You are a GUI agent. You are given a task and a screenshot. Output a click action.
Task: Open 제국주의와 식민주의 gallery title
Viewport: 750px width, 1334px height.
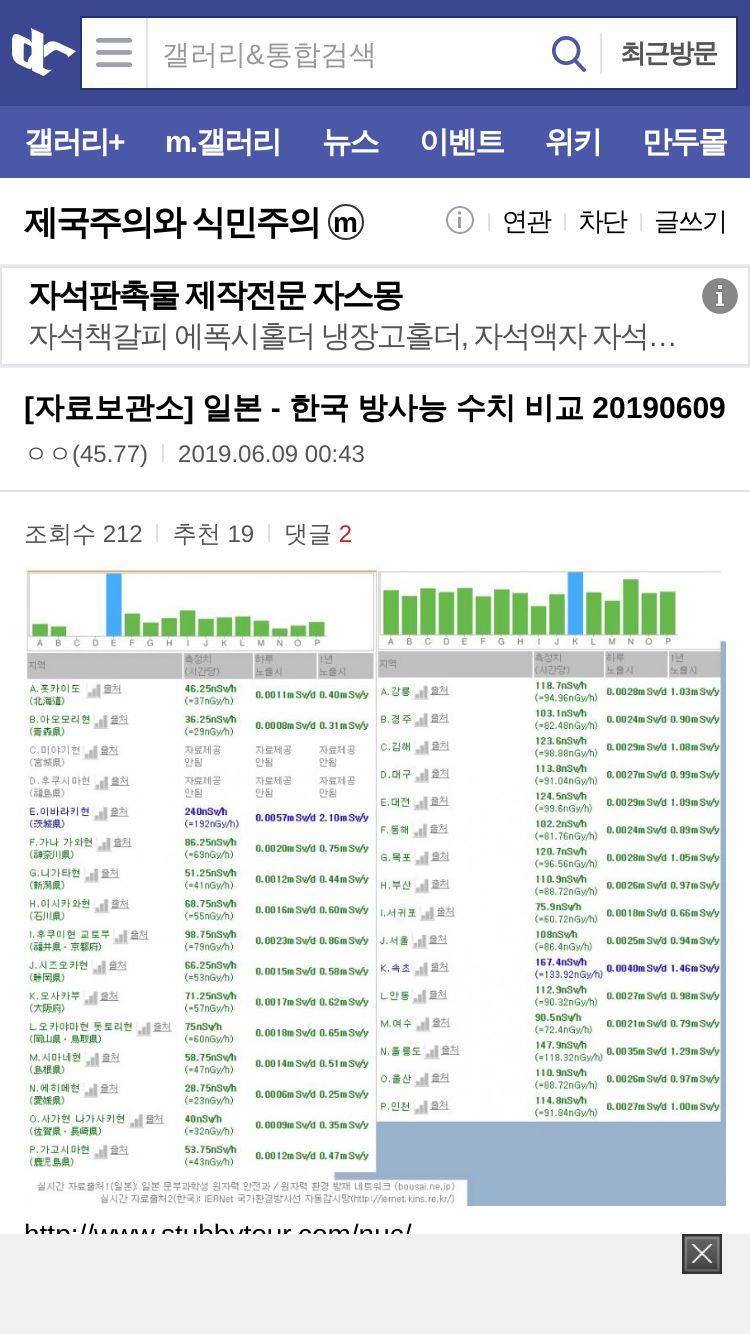click(x=194, y=221)
